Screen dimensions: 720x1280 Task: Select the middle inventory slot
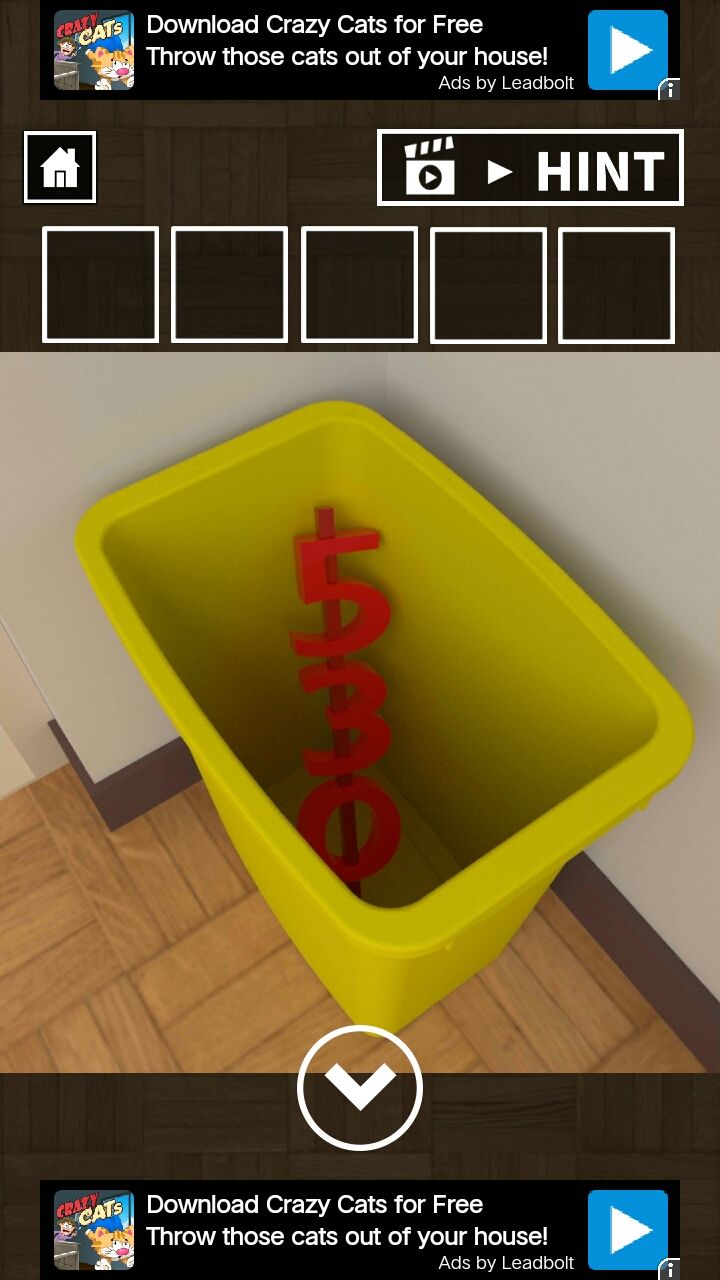(x=360, y=285)
